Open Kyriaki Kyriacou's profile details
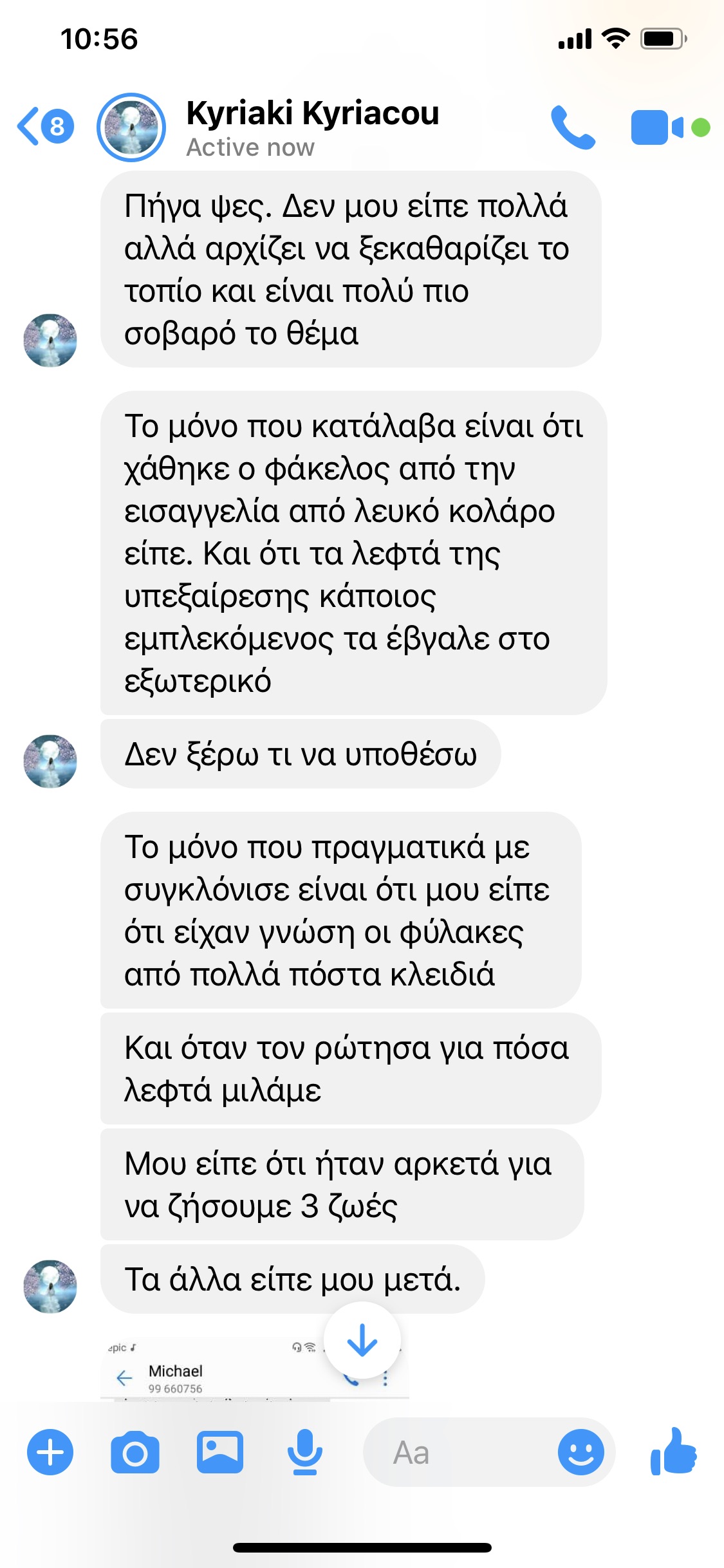Viewport: 724px width, 1568px height. 312,127
